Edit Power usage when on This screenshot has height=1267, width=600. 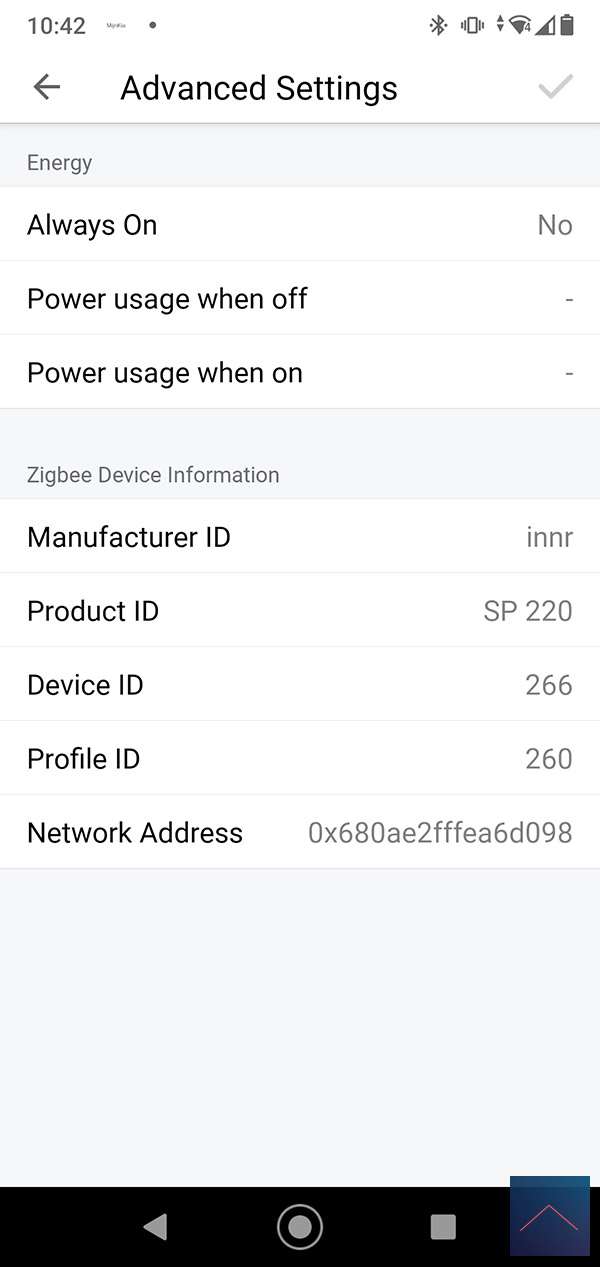point(299,373)
